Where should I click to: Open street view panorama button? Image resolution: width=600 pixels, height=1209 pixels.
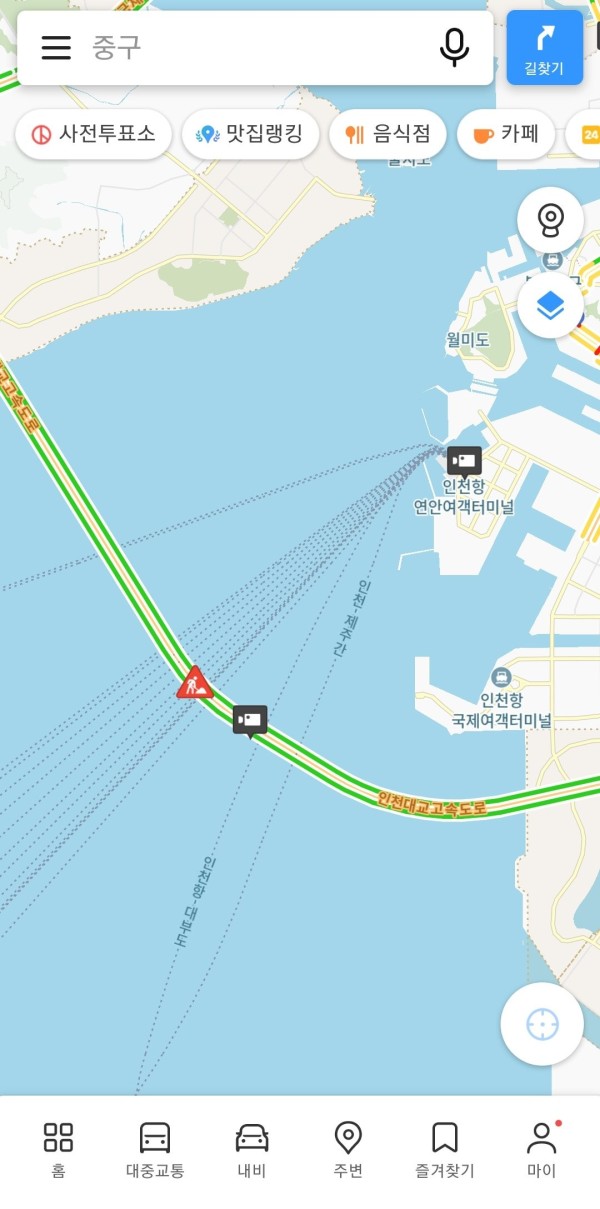pyautogui.click(x=550, y=220)
